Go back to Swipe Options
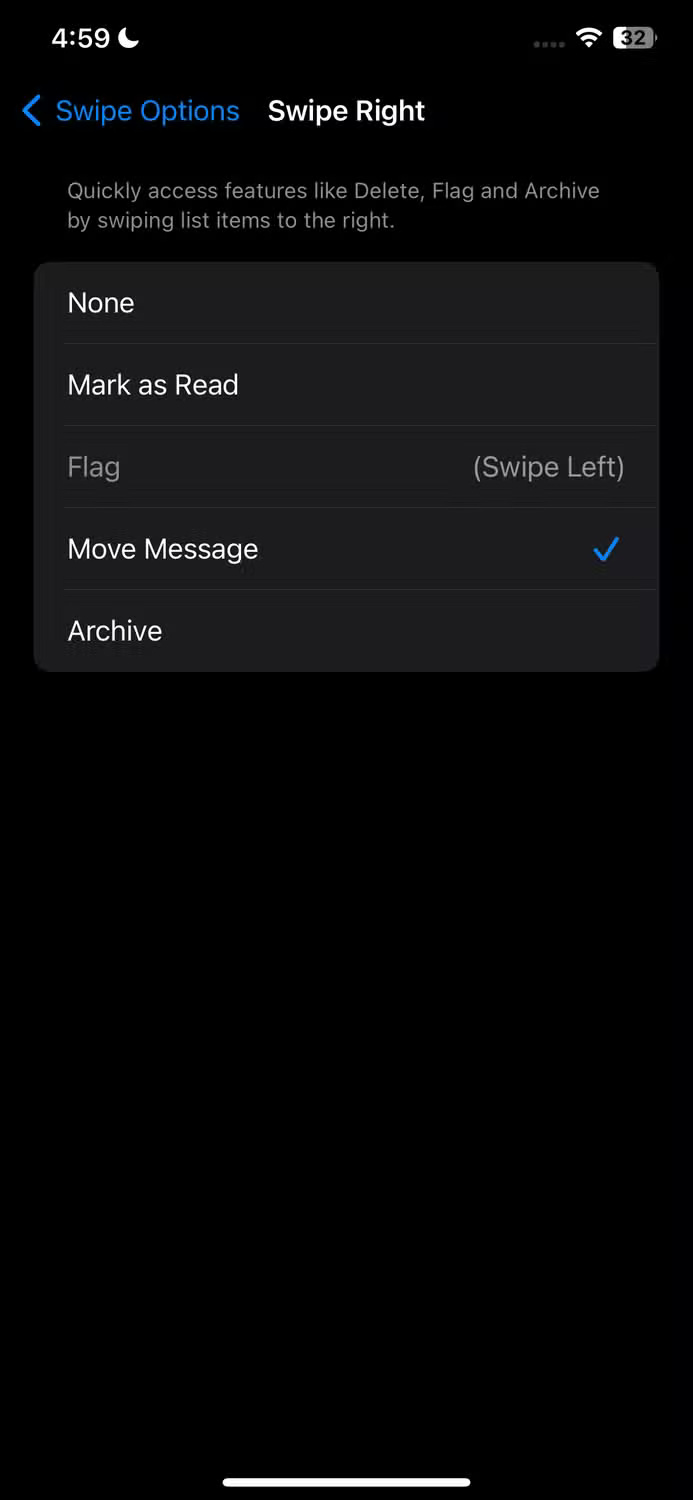Image resolution: width=693 pixels, height=1500 pixels. click(130, 111)
